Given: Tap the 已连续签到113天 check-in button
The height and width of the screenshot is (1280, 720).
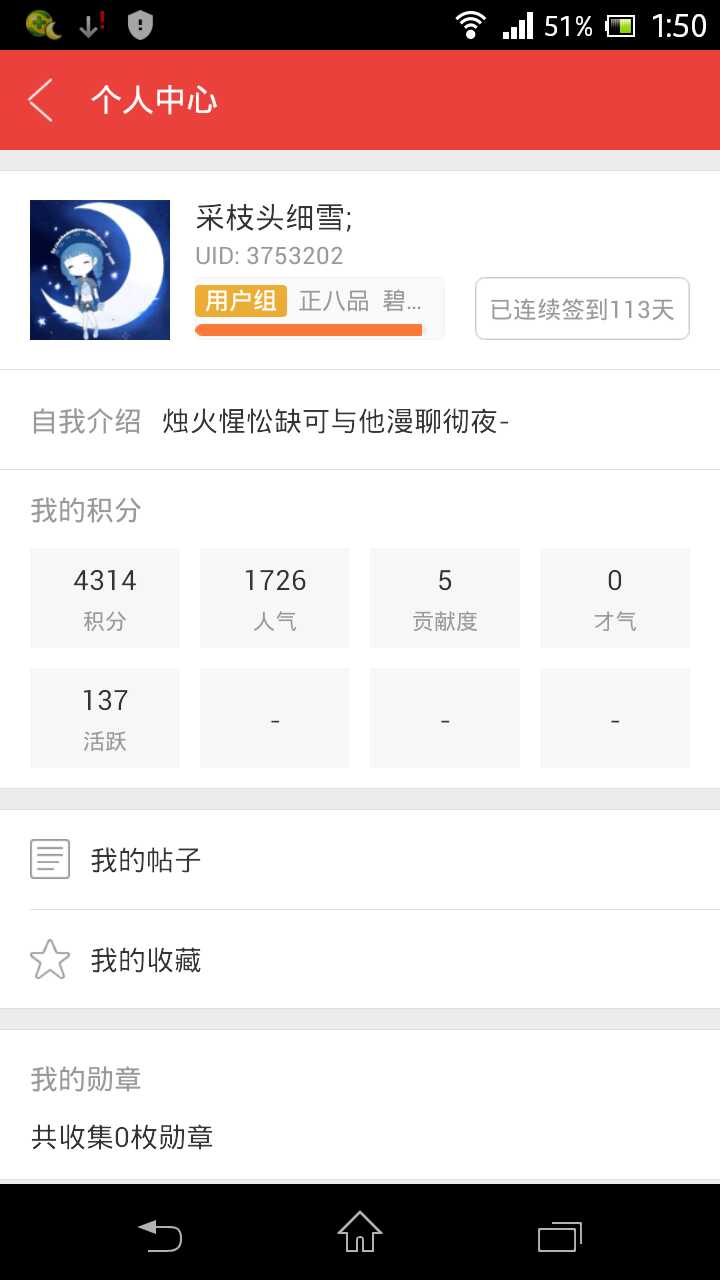Looking at the screenshot, I should pyautogui.click(x=582, y=309).
